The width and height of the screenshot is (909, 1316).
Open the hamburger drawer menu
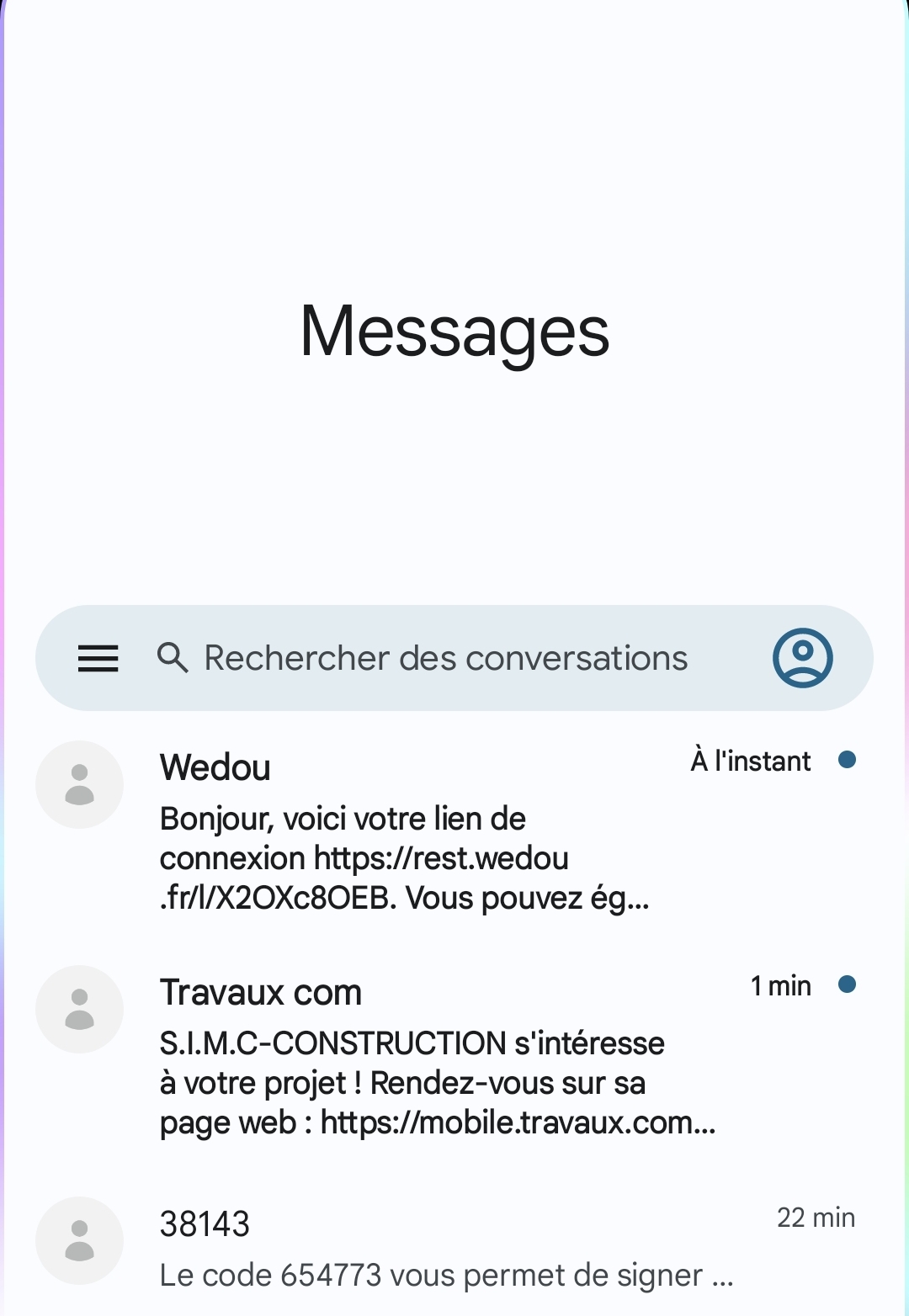point(98,658)
